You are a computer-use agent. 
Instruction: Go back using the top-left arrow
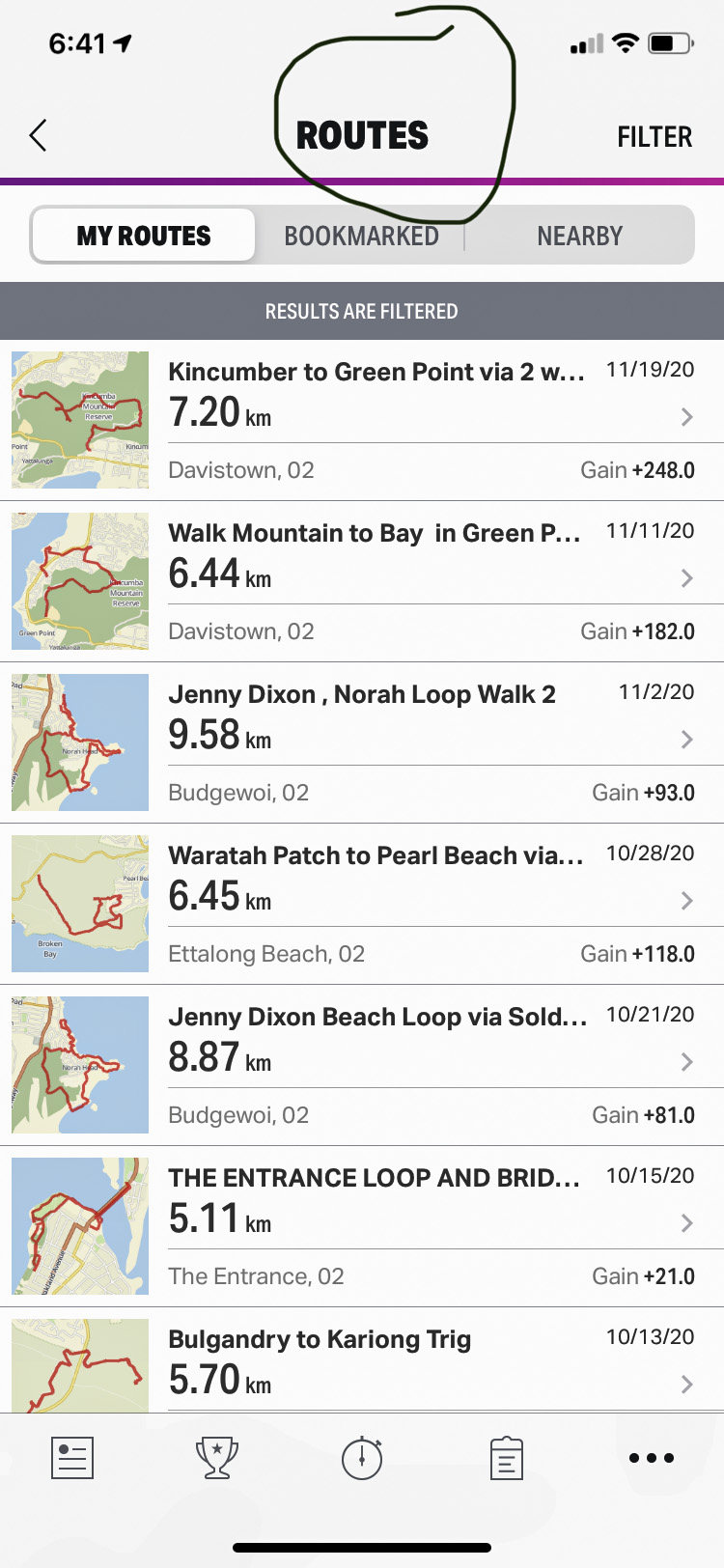[x=39, y=136]
